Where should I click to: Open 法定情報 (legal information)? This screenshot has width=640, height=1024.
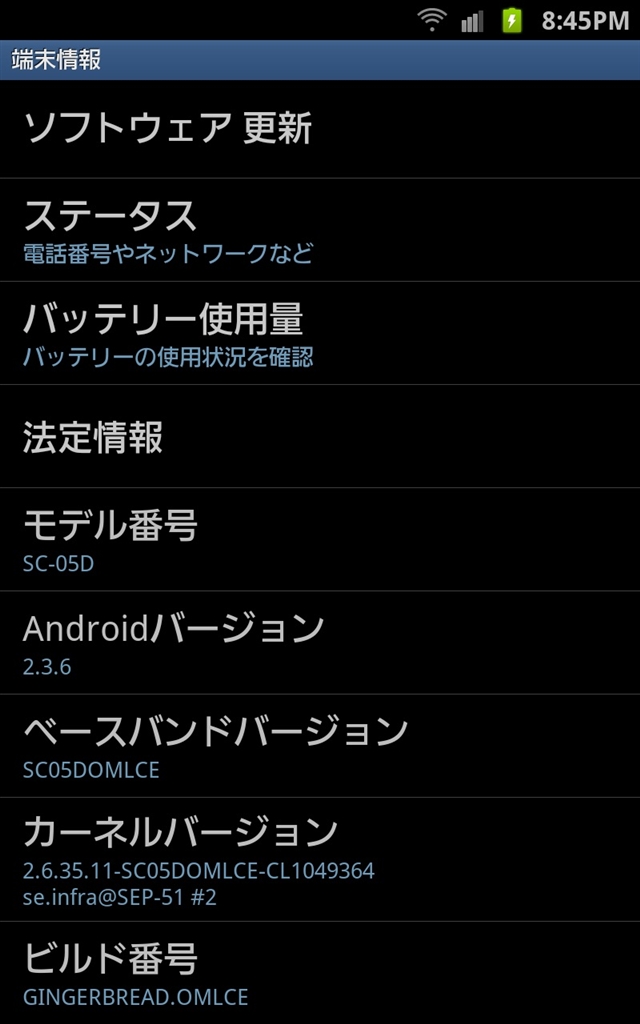pos(320,437)
